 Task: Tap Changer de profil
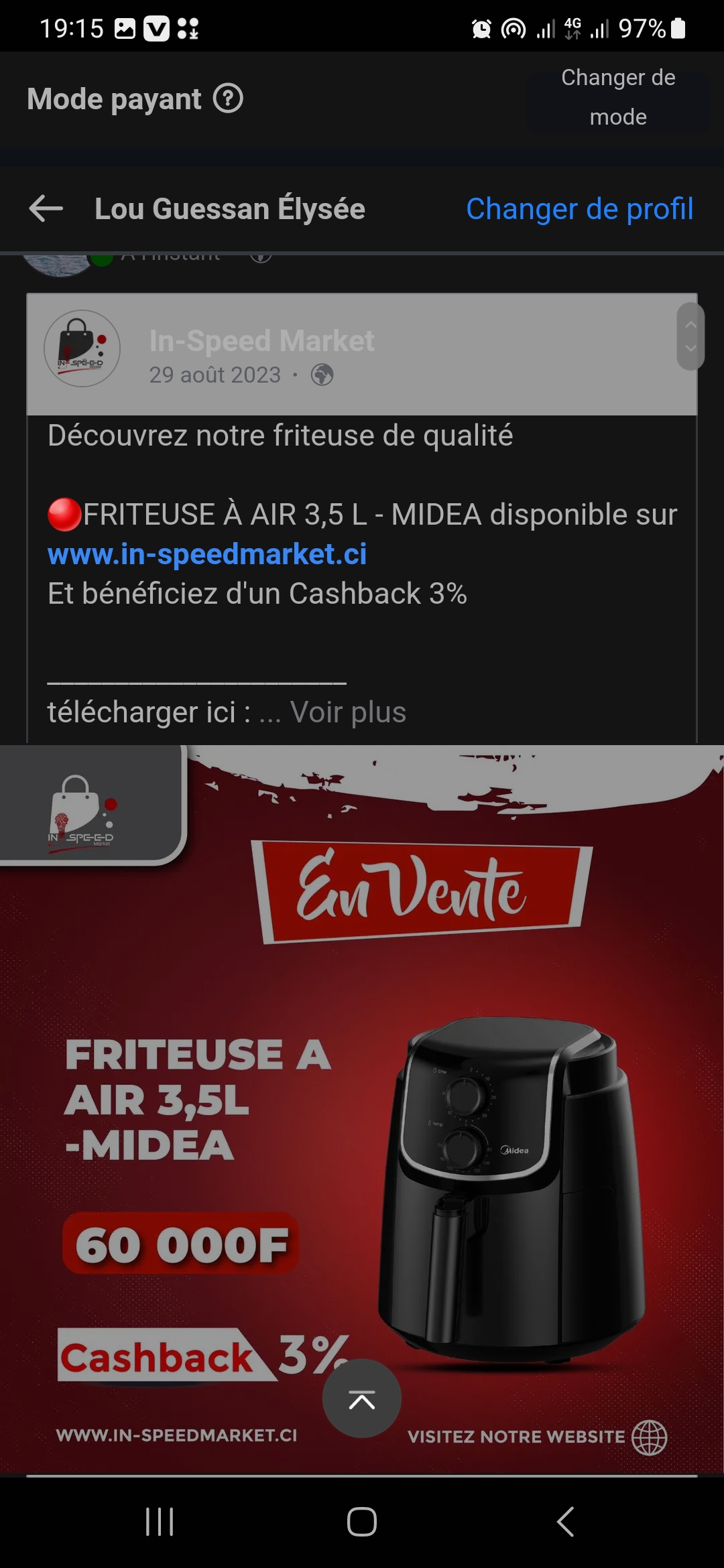click(580, 208)
